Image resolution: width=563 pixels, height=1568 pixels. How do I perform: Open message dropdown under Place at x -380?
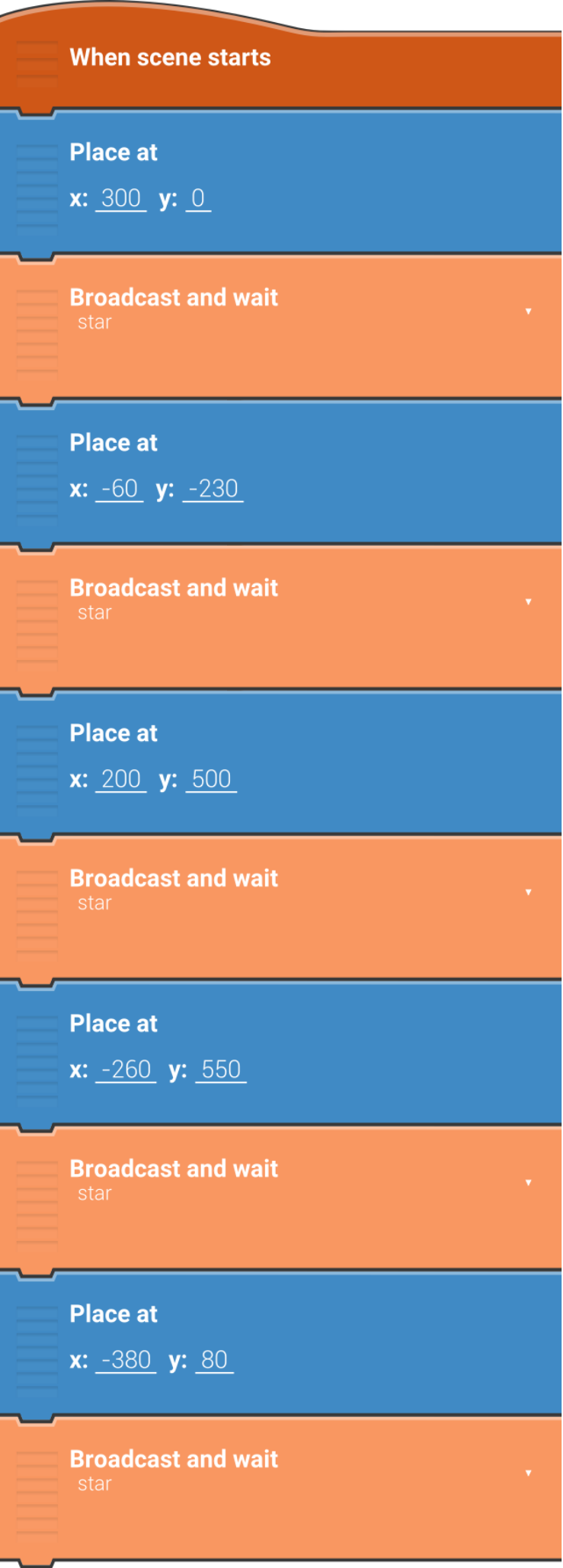tap(528, 1473)
